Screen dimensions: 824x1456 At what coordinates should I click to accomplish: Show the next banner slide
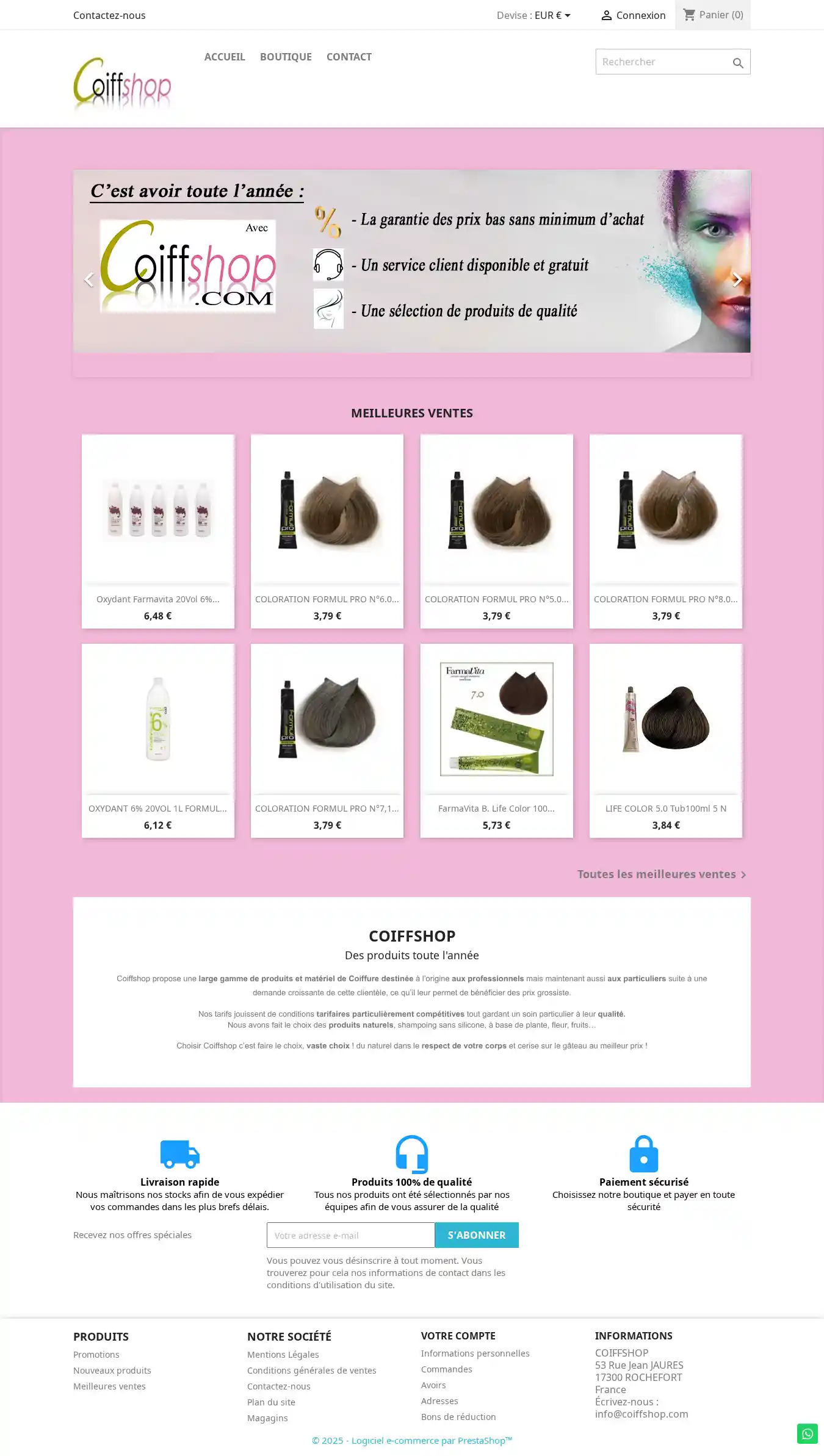tap(737, 279)
